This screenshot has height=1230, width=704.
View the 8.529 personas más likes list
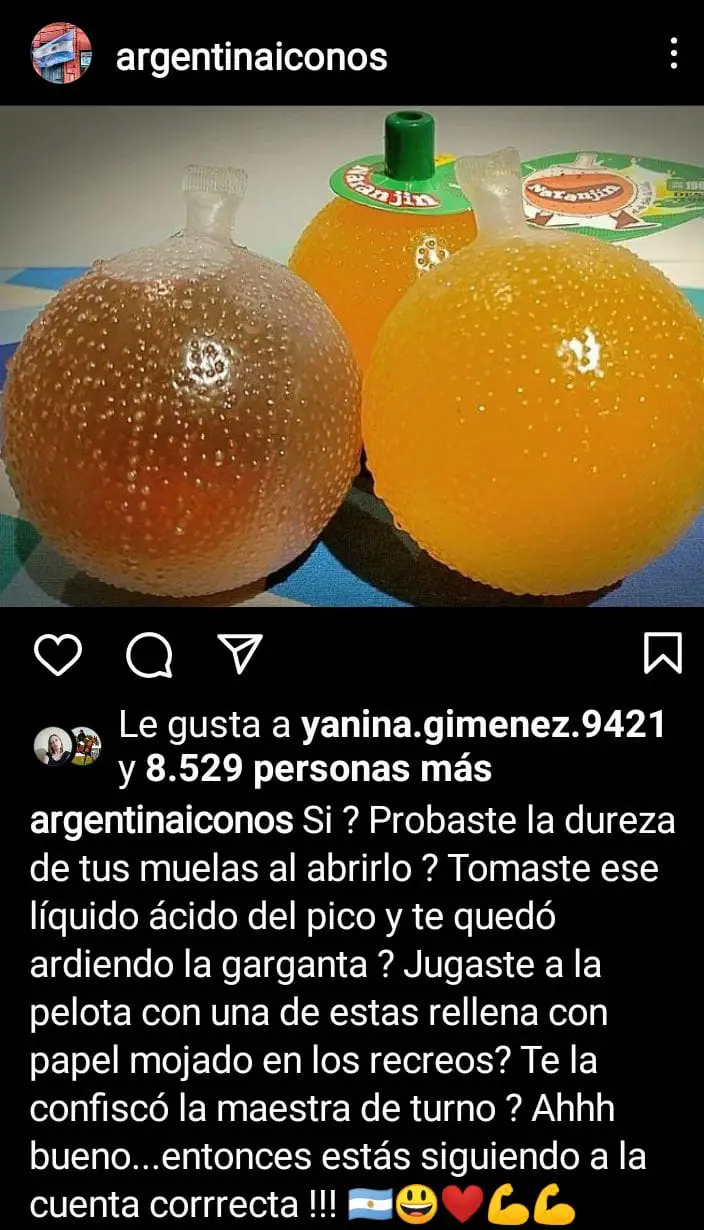318,769
